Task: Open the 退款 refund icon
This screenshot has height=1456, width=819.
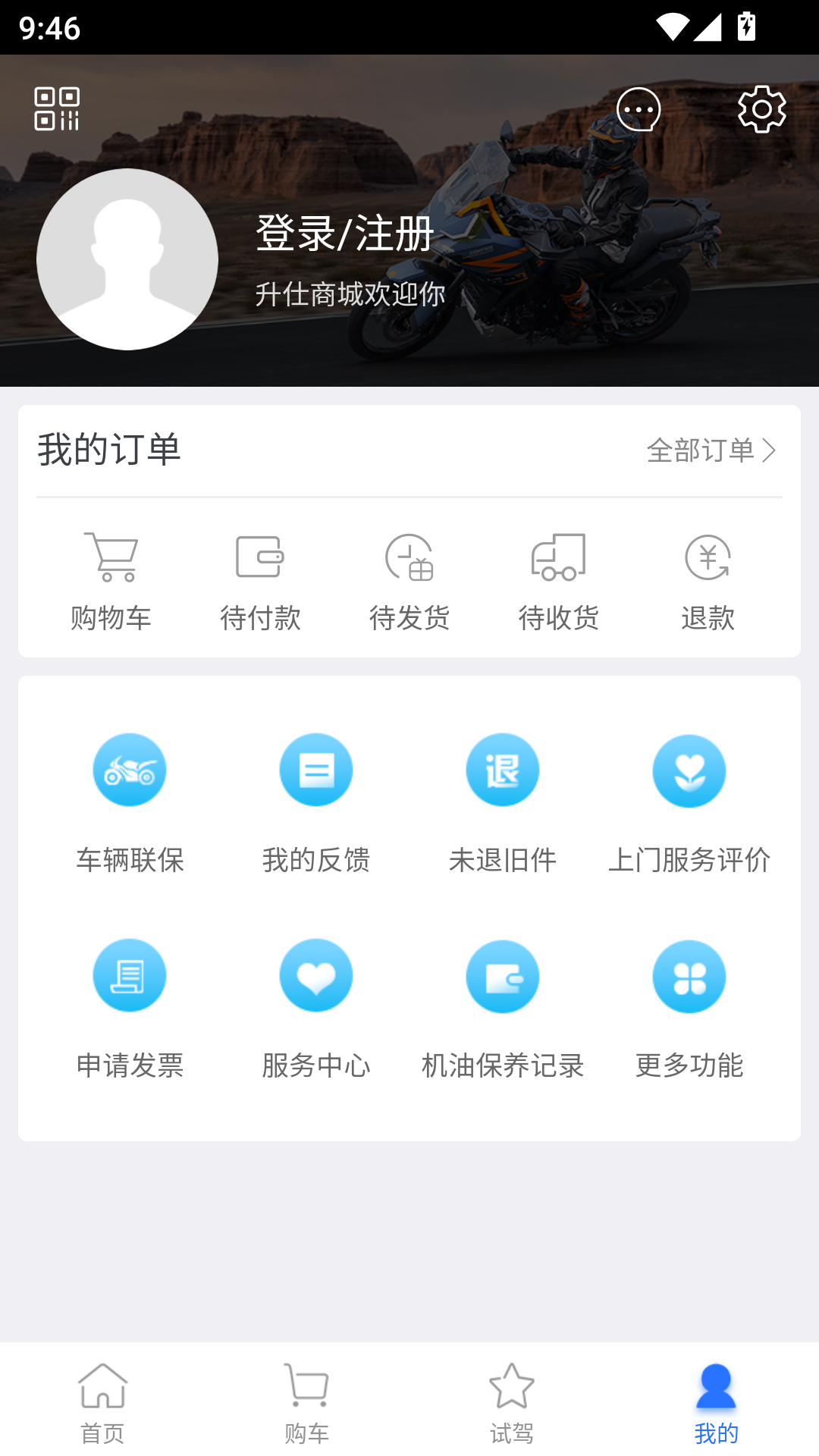Action: tap(708, 580)
